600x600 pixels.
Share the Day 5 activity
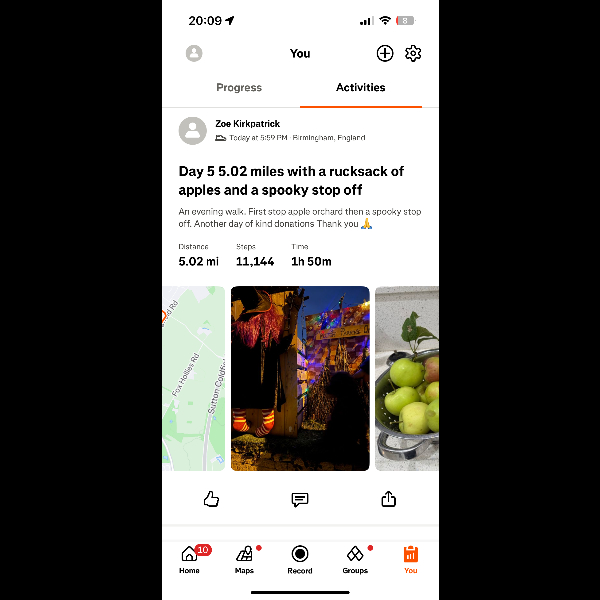point(389,499)
